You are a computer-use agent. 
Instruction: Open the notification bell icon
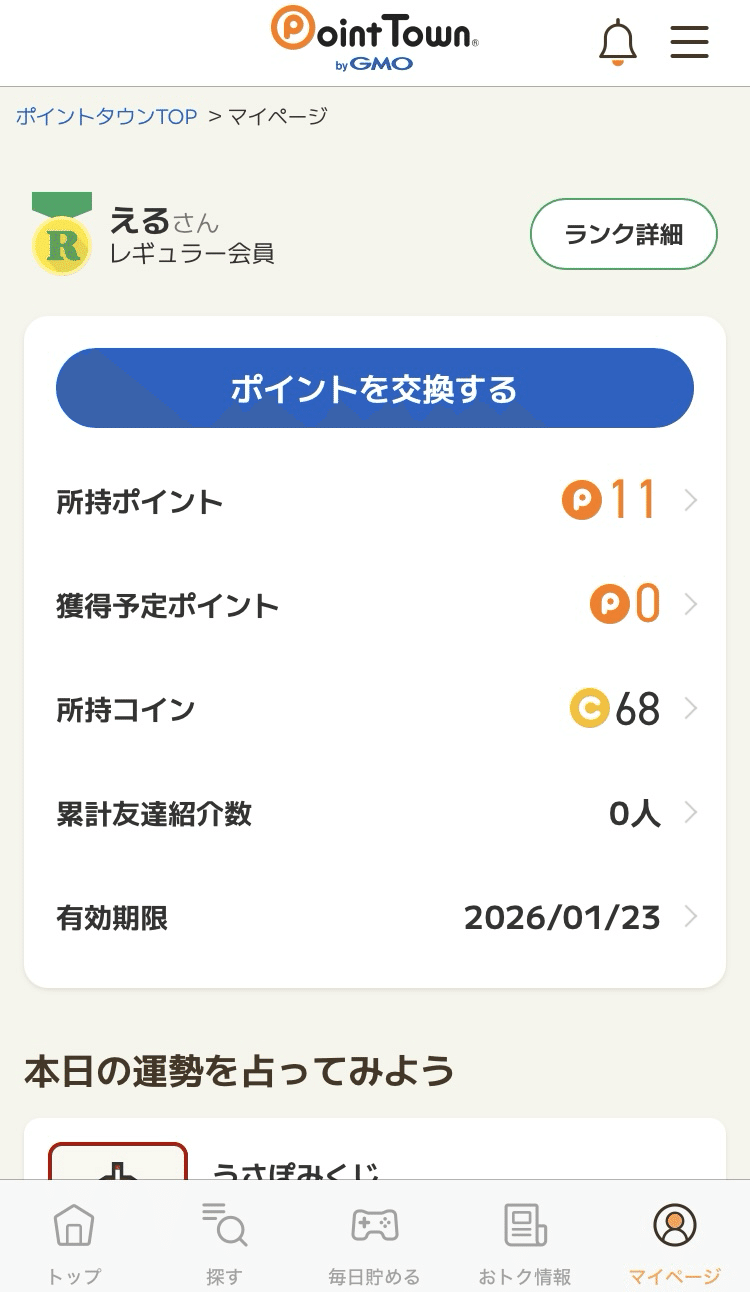(x=617, y=41)
